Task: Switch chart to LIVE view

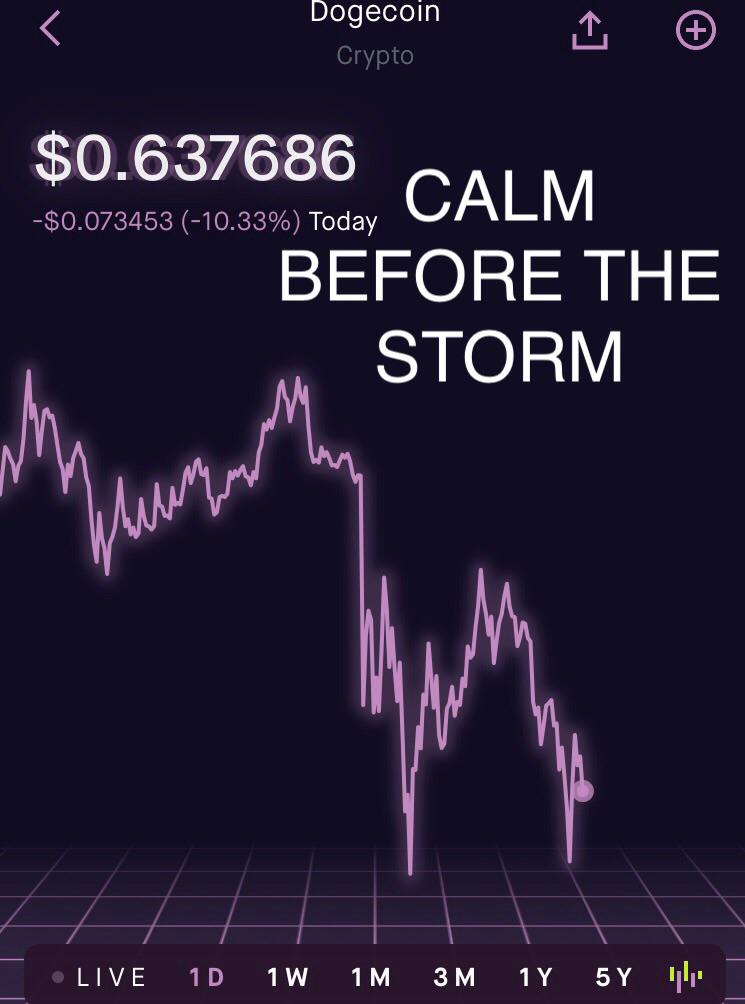Action: (x=100, y=977)
